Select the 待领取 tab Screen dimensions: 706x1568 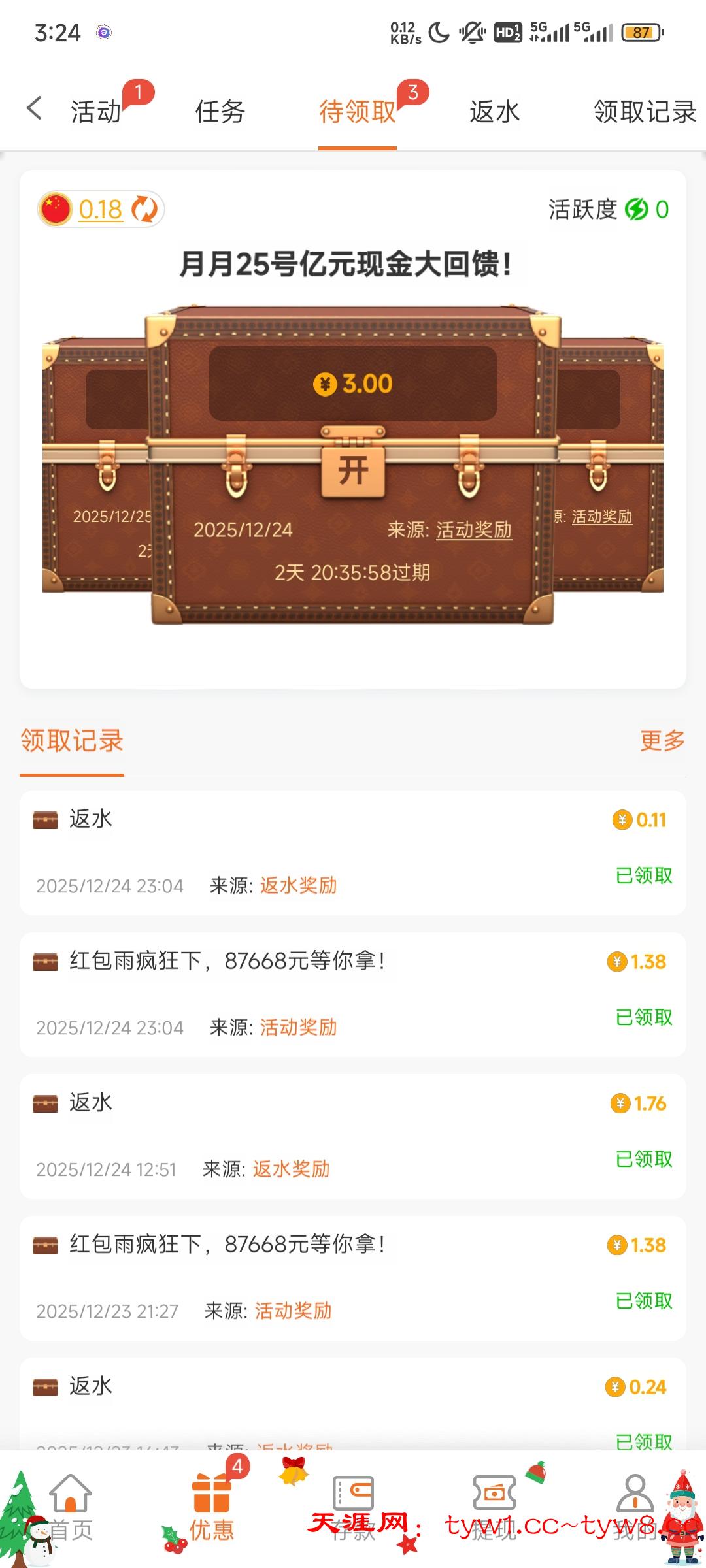coord(358,112)
